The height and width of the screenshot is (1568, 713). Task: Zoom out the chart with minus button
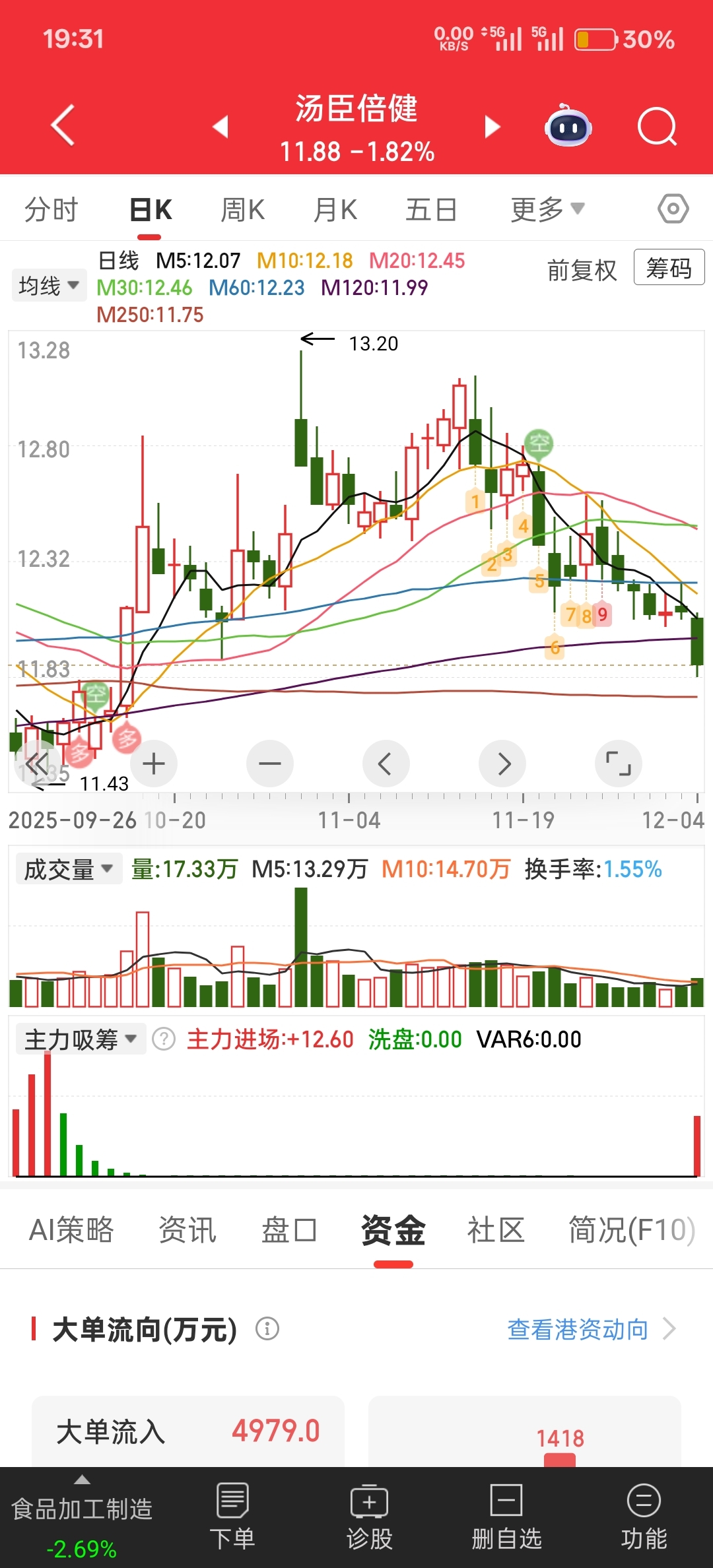[x=270, y=764]
